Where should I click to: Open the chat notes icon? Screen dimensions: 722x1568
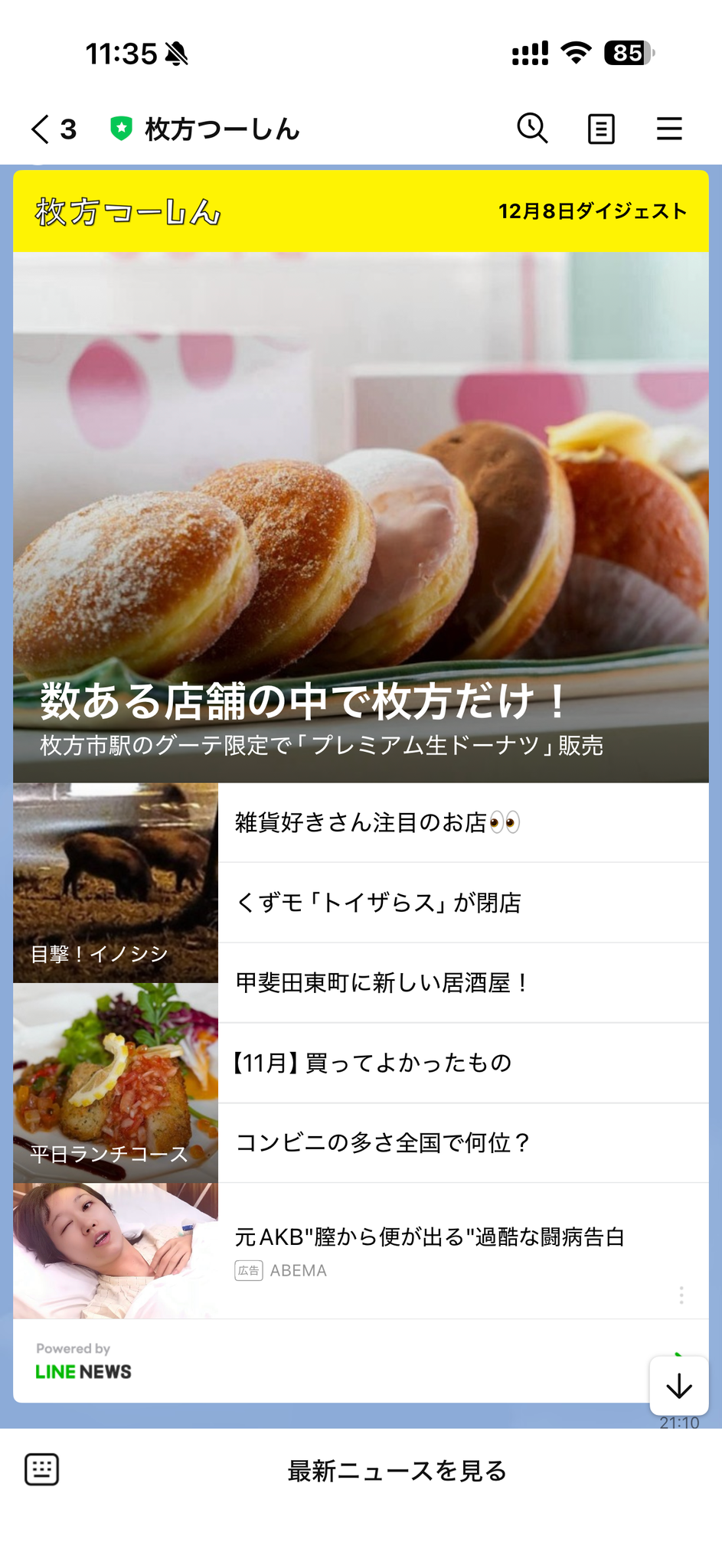(x=600, y=129)
